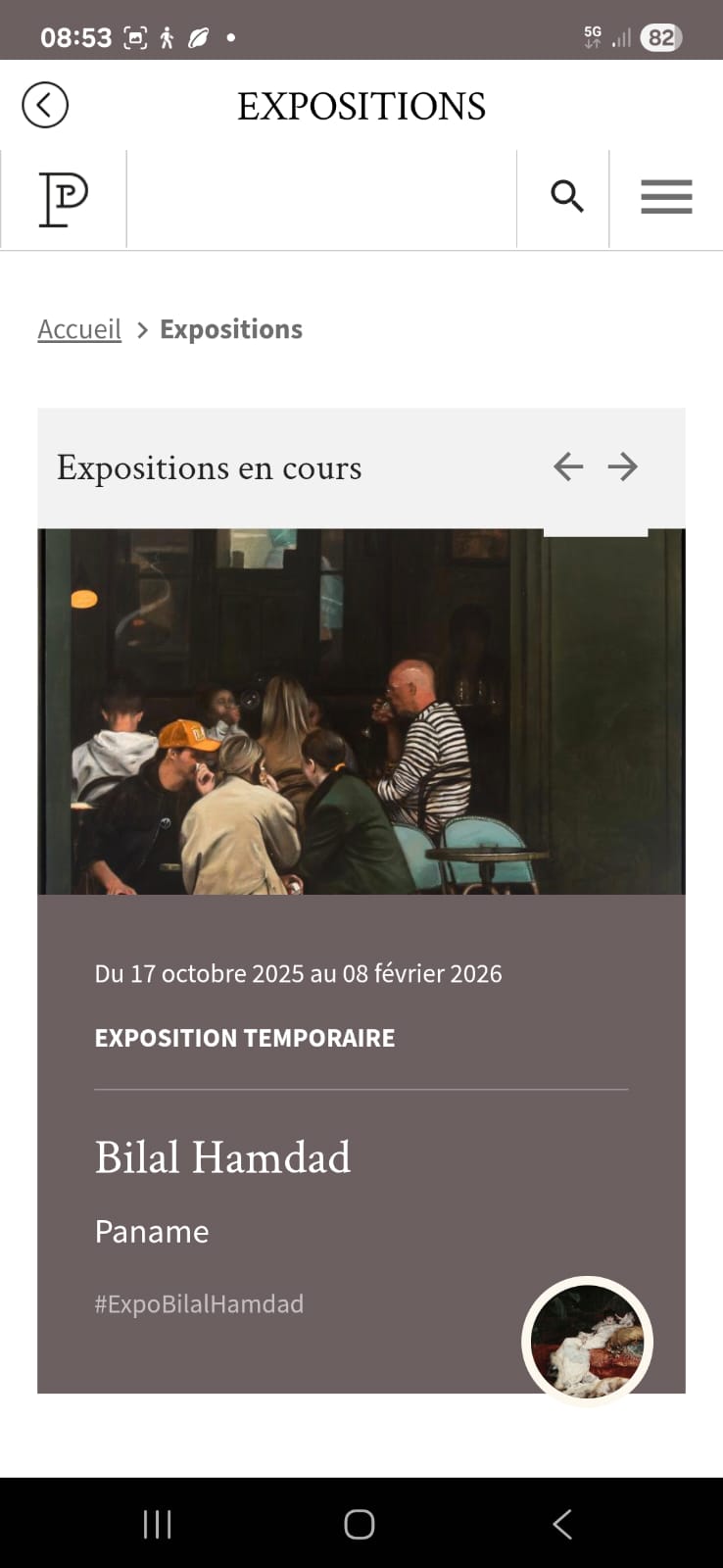Image resolution: width=723 pixels, height=1568 pixels.
Task: Open the Bilal Hamdad exhibition card
Action: click(x=222, y=1157)
